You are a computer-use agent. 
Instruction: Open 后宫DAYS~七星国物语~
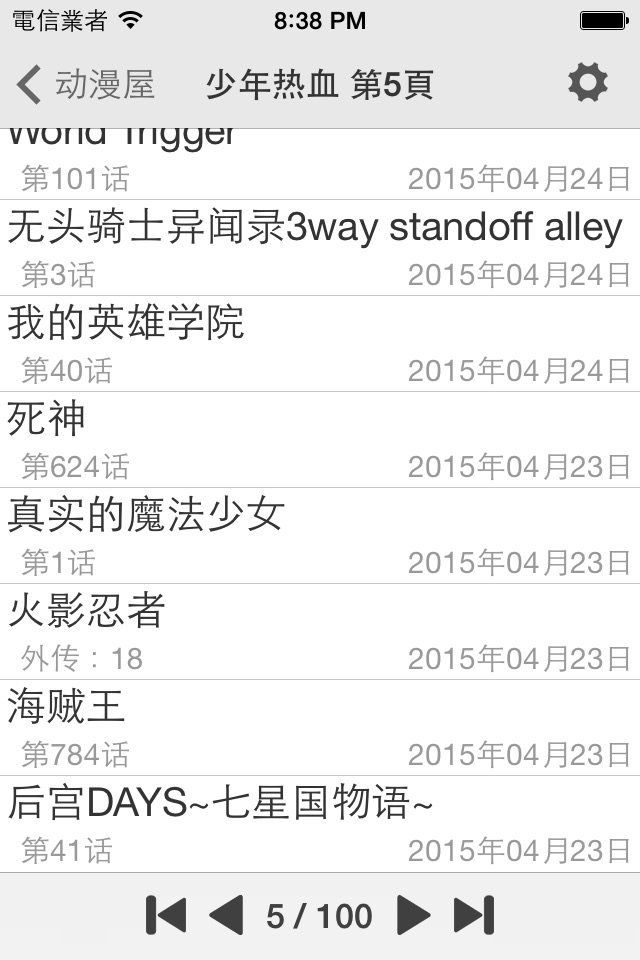(x=320, y=823)
